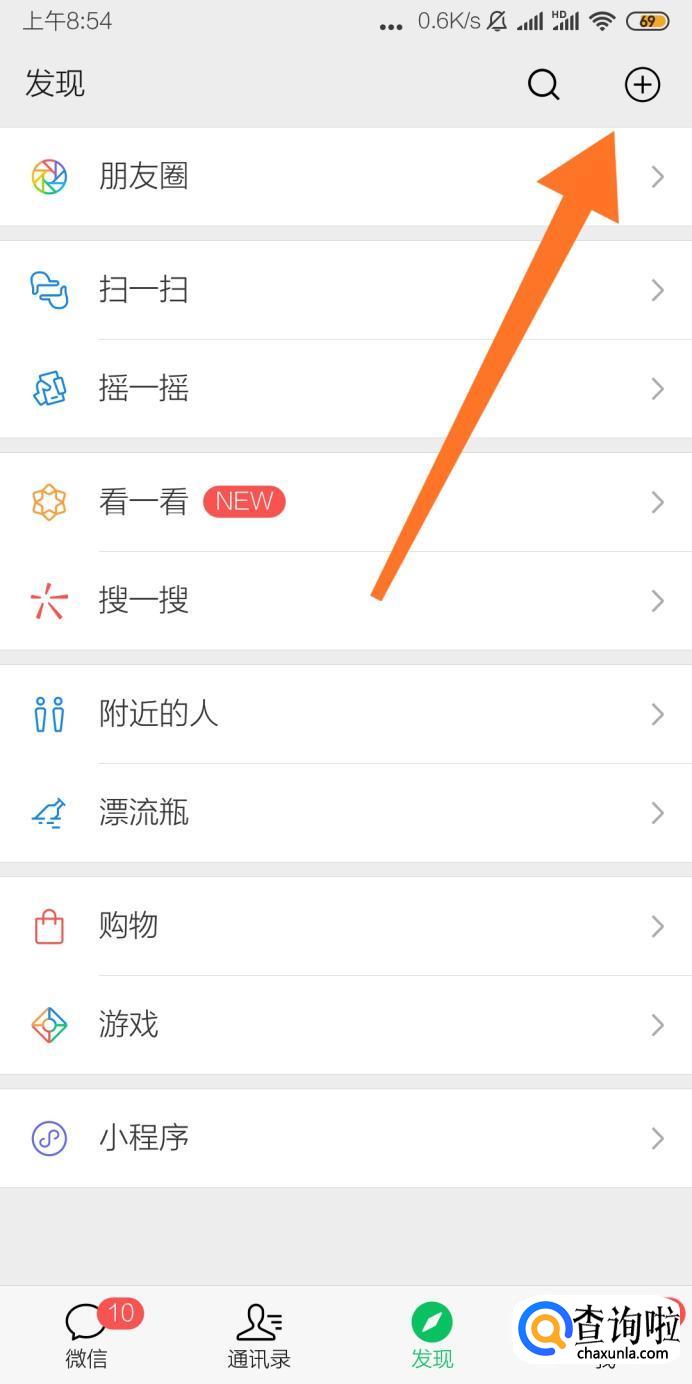Open 搜一搜 search feature
Image resolution: width=692 pixels, height=1384 pixels.
point(346,601)
